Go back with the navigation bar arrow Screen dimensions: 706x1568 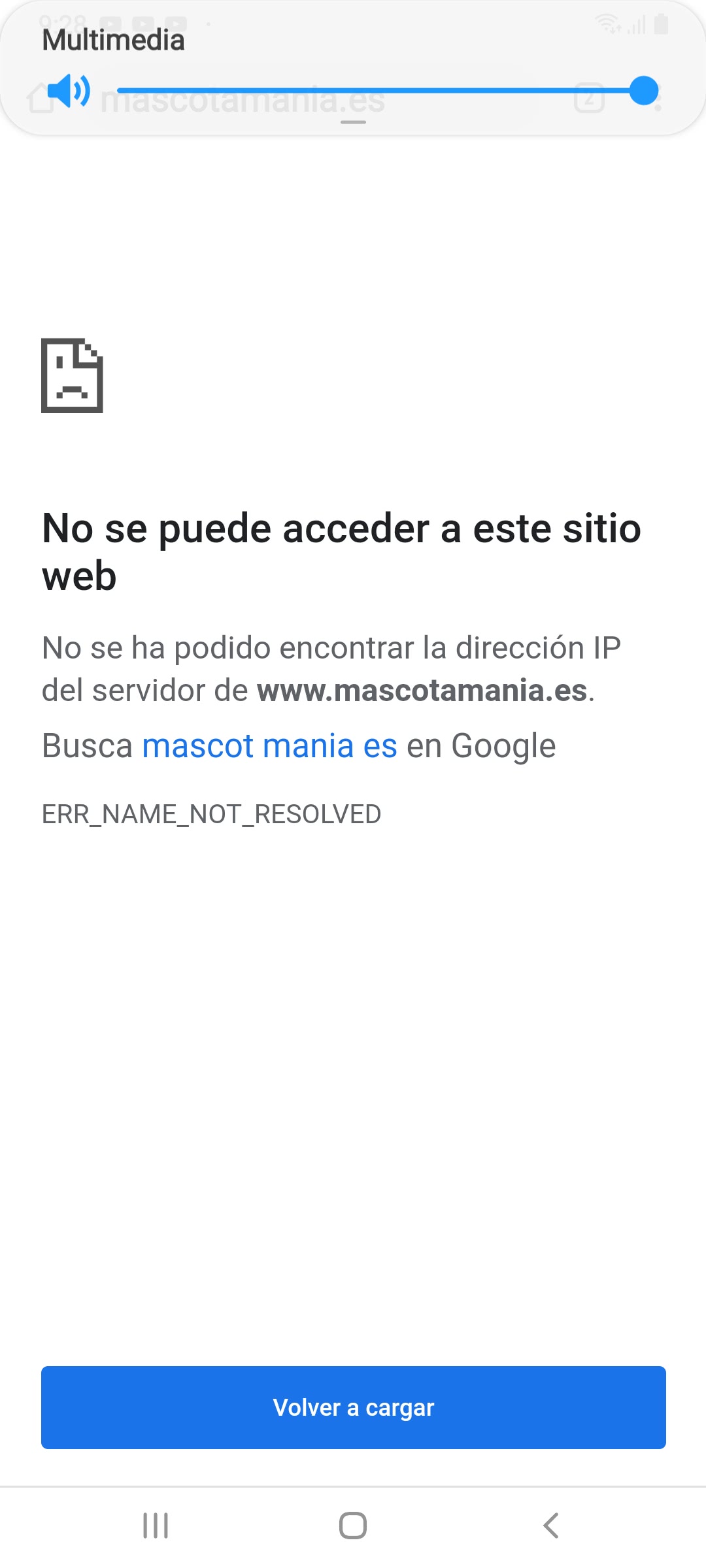(551, 1526)
